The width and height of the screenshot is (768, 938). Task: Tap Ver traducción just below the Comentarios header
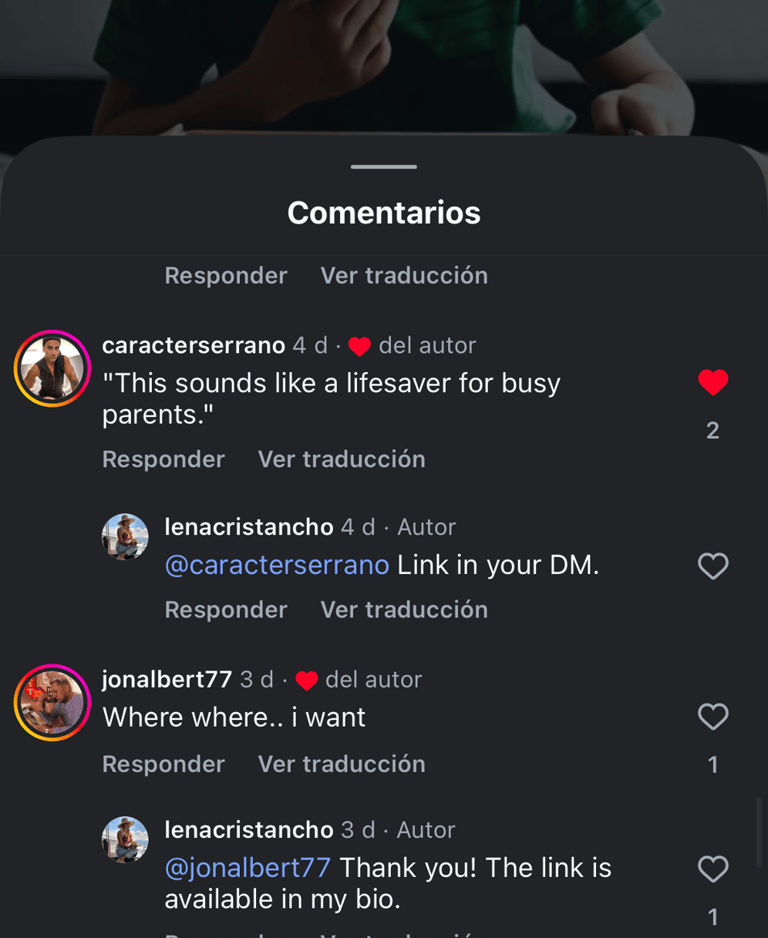click(x=403, y=275)
